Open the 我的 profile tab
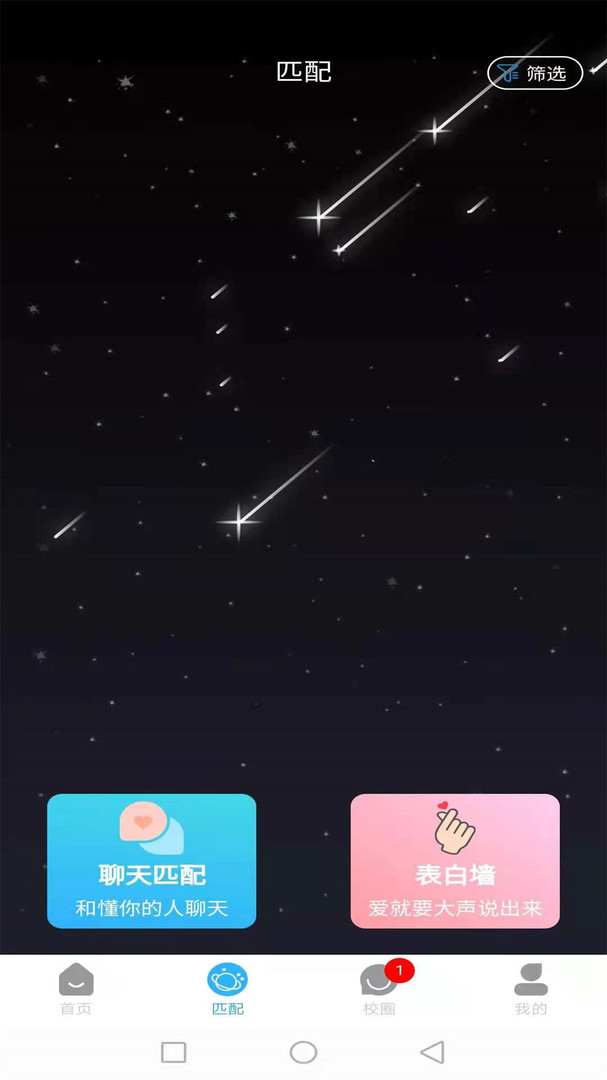Screen dimensions: 607x1080 (531, 989)
